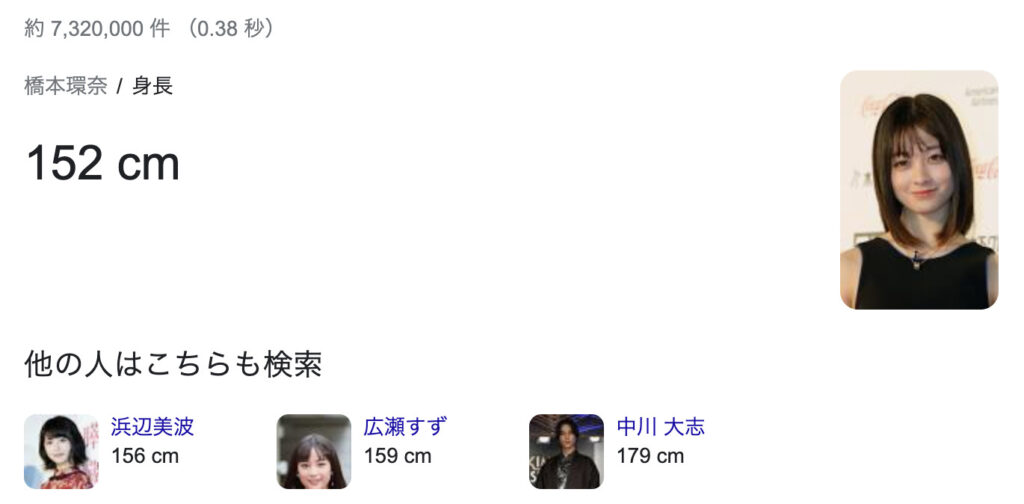The height and width of the screenshot is (504, 1024).
Task: Select the 広瀬すず related search
Action: [x=405, y=428]
